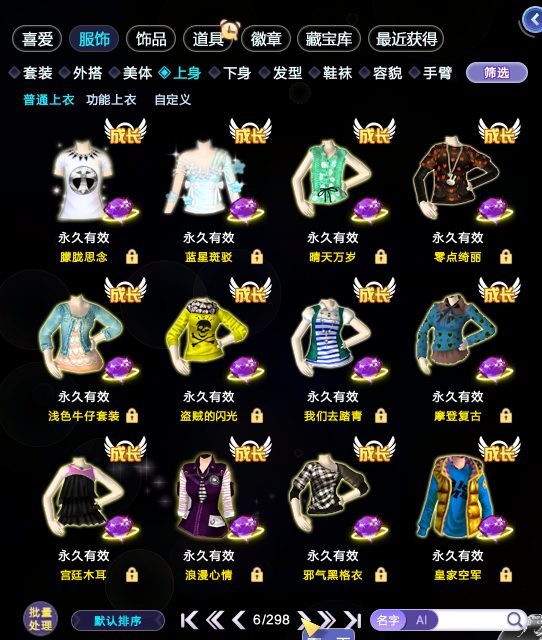542x640 pixels.
Task: Open the 喜爱 favorites tab
Action: 37,39
